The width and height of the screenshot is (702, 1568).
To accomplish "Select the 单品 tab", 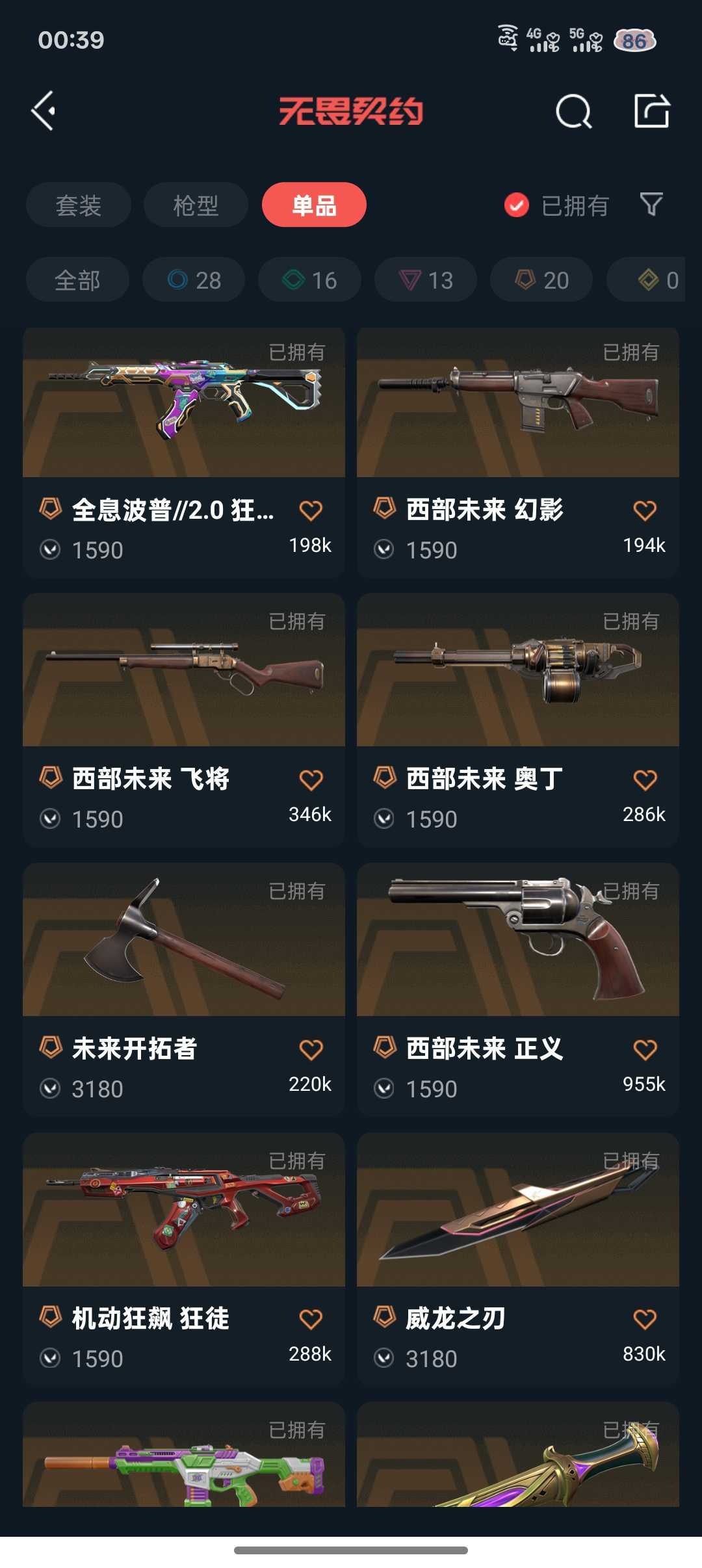I will pos(314,205).
